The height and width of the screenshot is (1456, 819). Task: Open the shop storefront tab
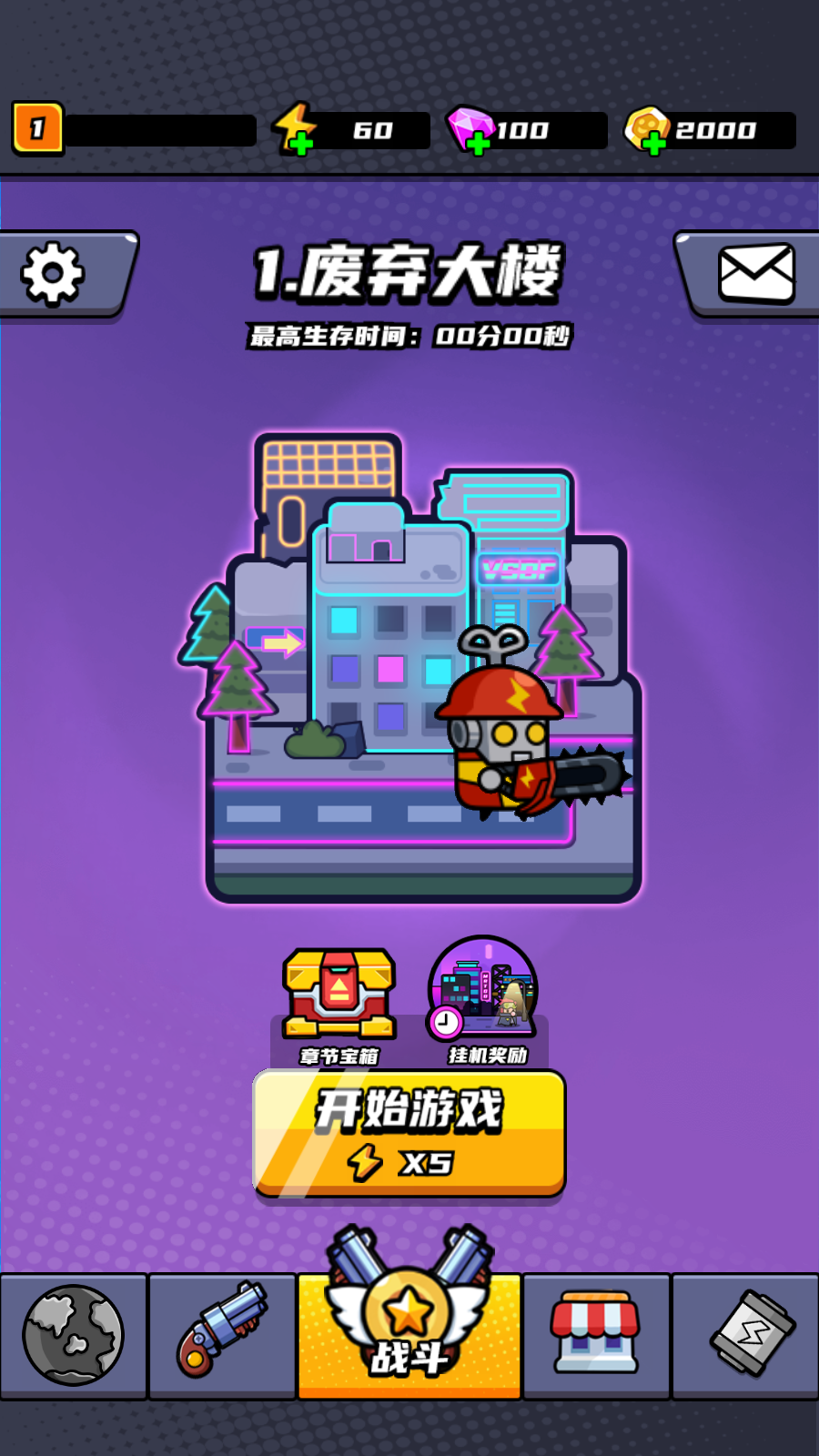pyautogui.click(x=595, y=1335)
